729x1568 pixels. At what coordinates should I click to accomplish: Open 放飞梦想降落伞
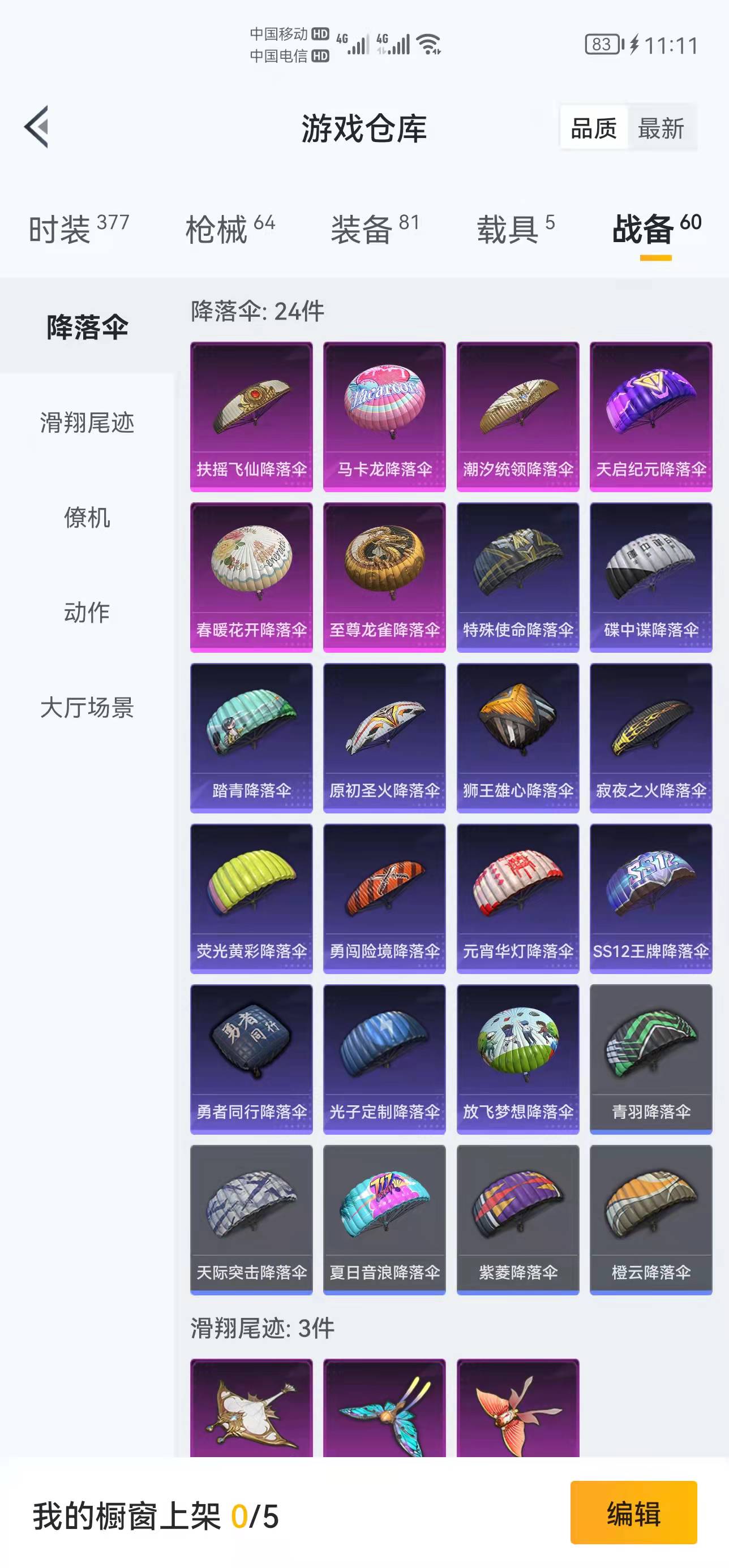click(x=518, y=1059)
